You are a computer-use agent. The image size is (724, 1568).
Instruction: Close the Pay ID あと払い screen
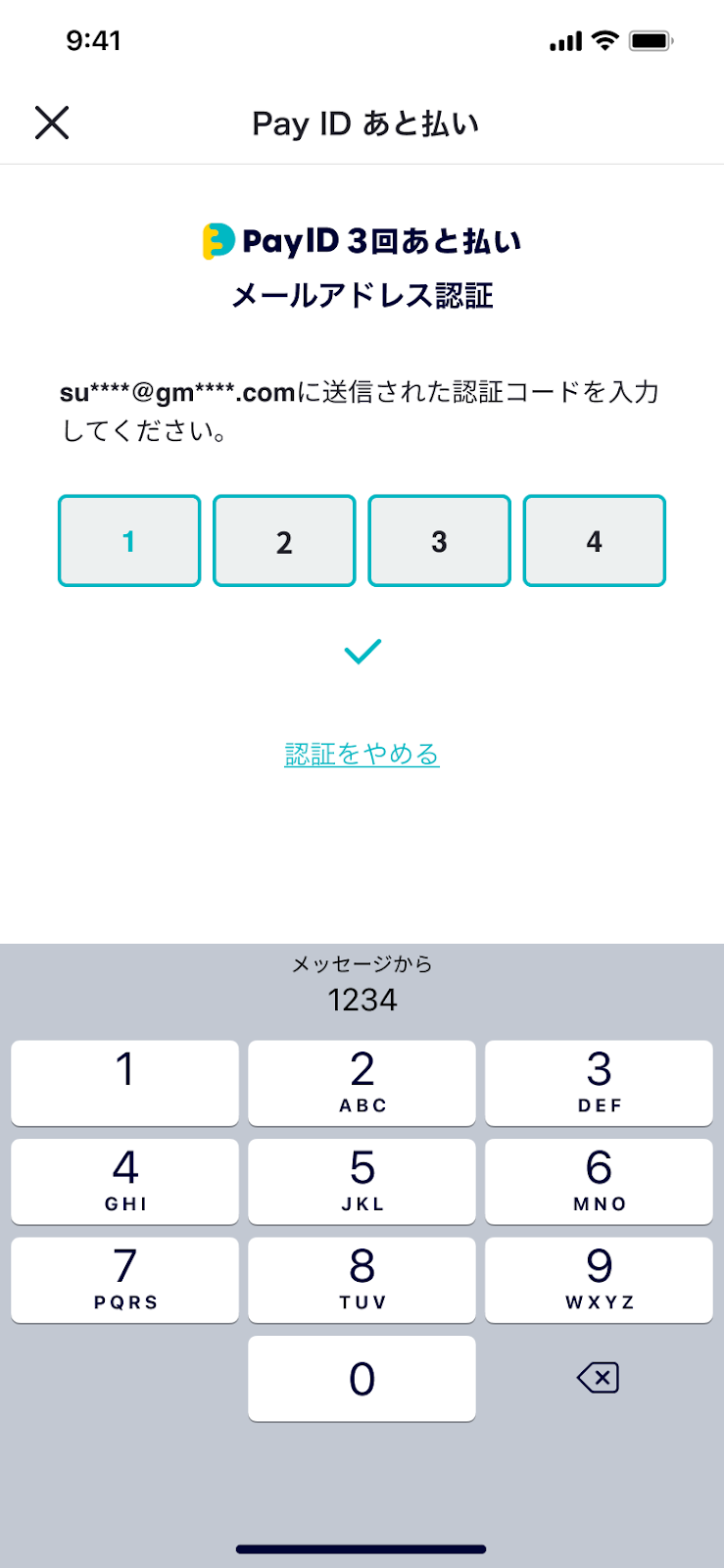pyautogui.click(x=52, y=123)
